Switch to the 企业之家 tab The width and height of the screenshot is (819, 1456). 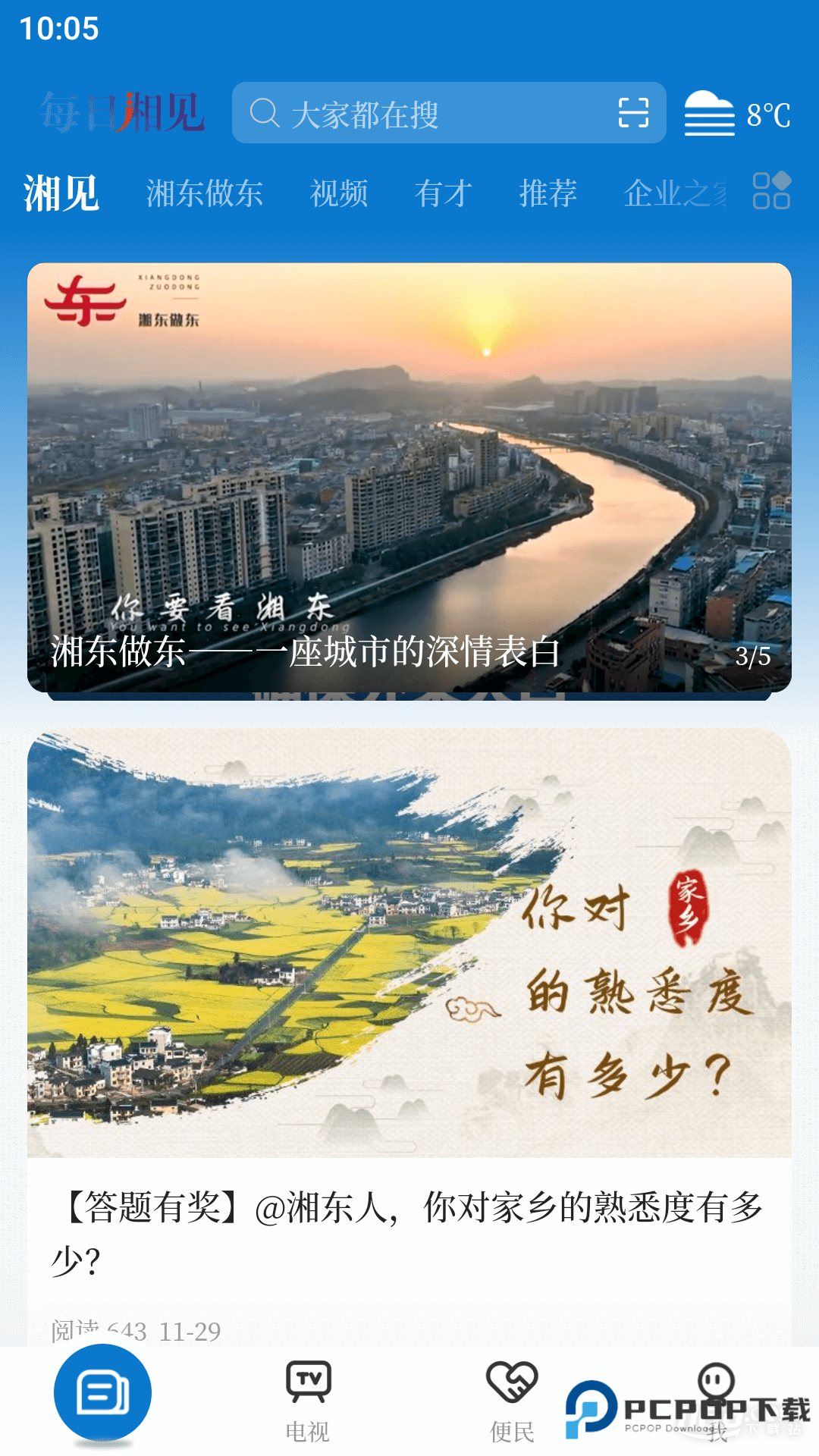(x=675, y=192)
